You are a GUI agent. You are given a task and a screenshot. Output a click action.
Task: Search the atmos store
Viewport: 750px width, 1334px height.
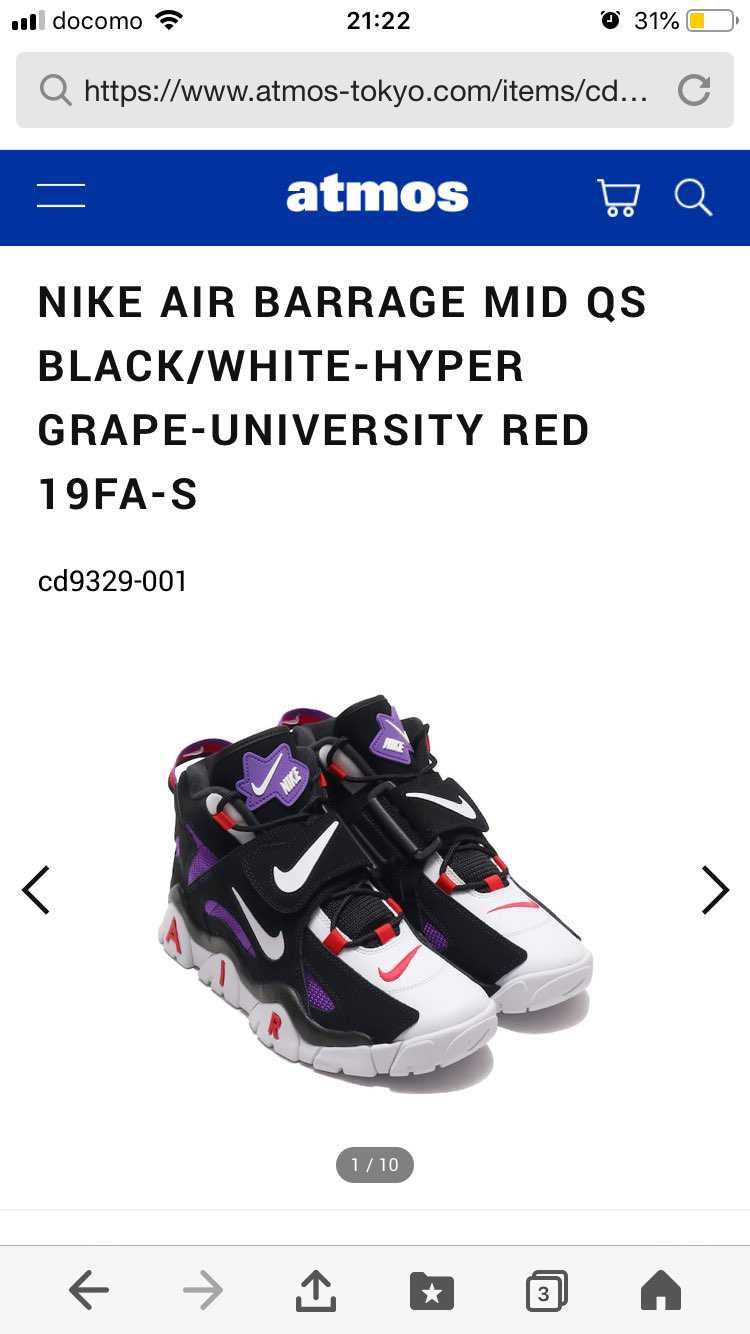(x=692, y=197)
